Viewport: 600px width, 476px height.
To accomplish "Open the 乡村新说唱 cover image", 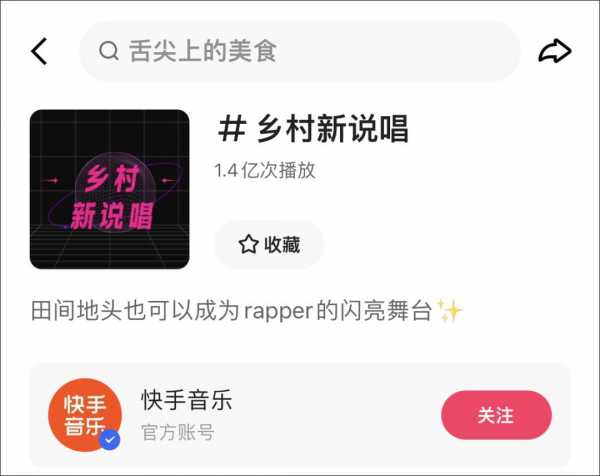I will point(110,189).
